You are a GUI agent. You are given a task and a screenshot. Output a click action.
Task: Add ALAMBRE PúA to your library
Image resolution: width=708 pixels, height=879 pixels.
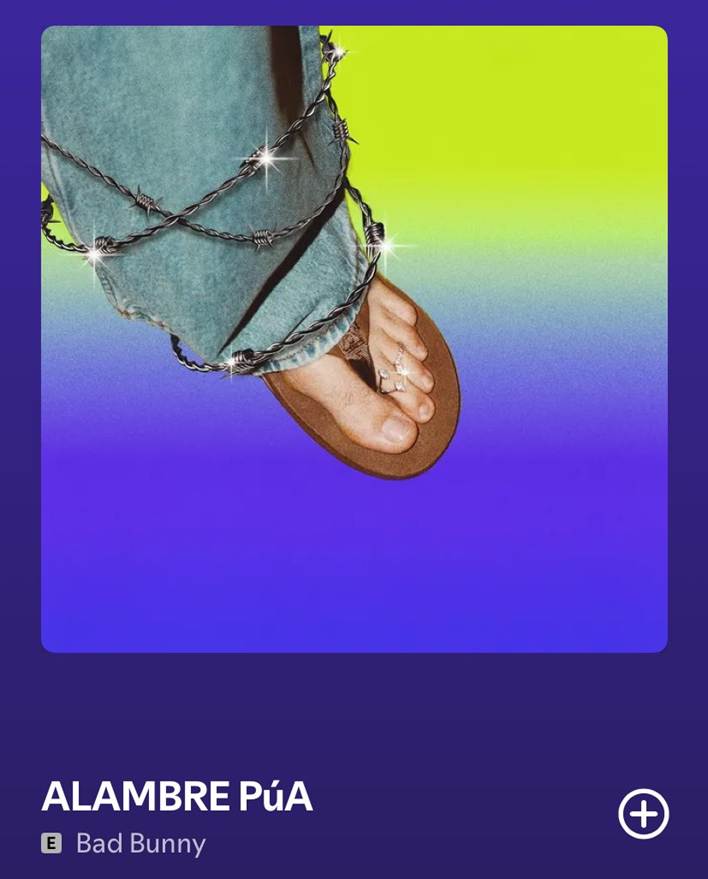point(643,813)
